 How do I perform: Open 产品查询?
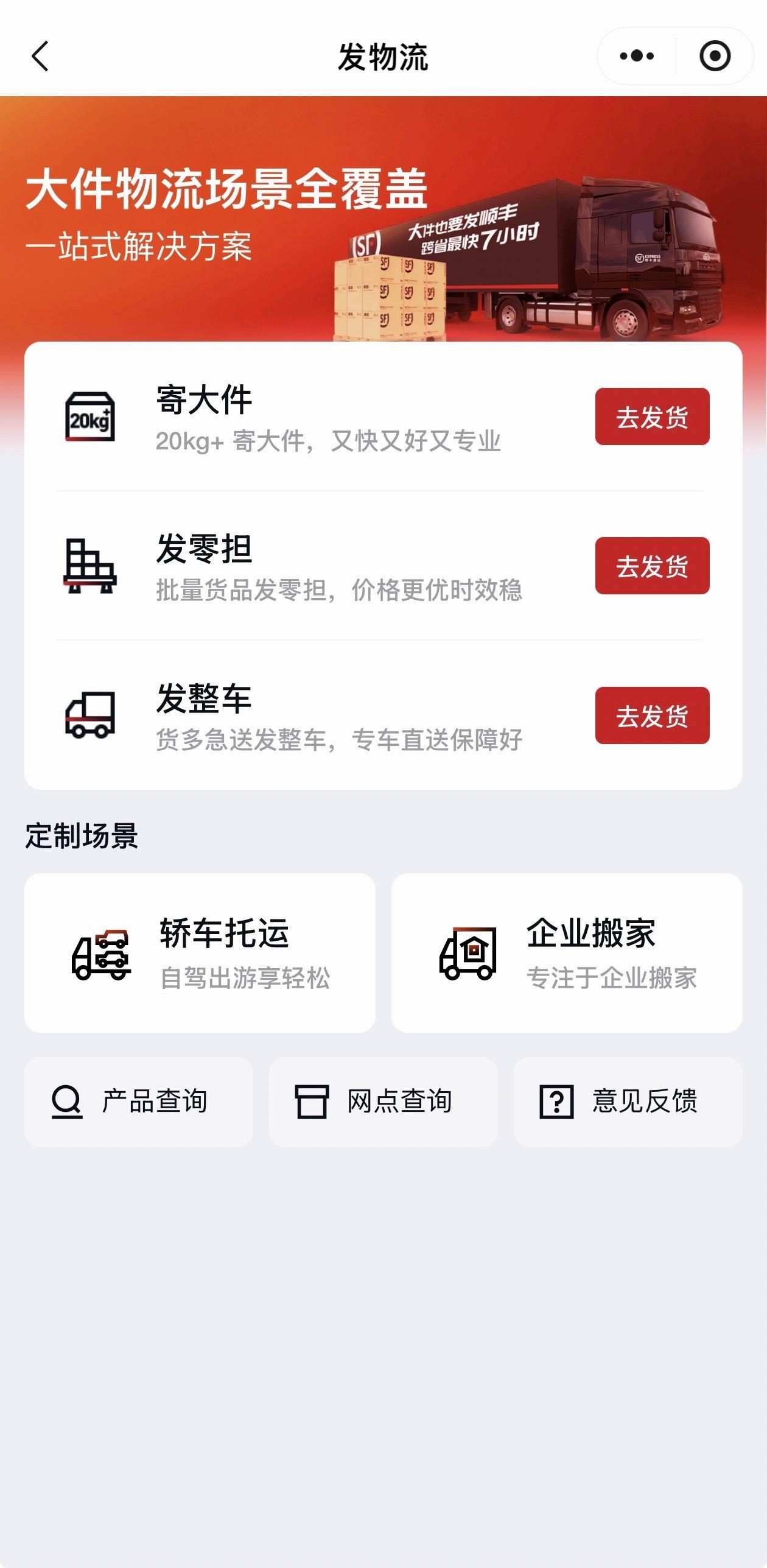pos(139,1102)
